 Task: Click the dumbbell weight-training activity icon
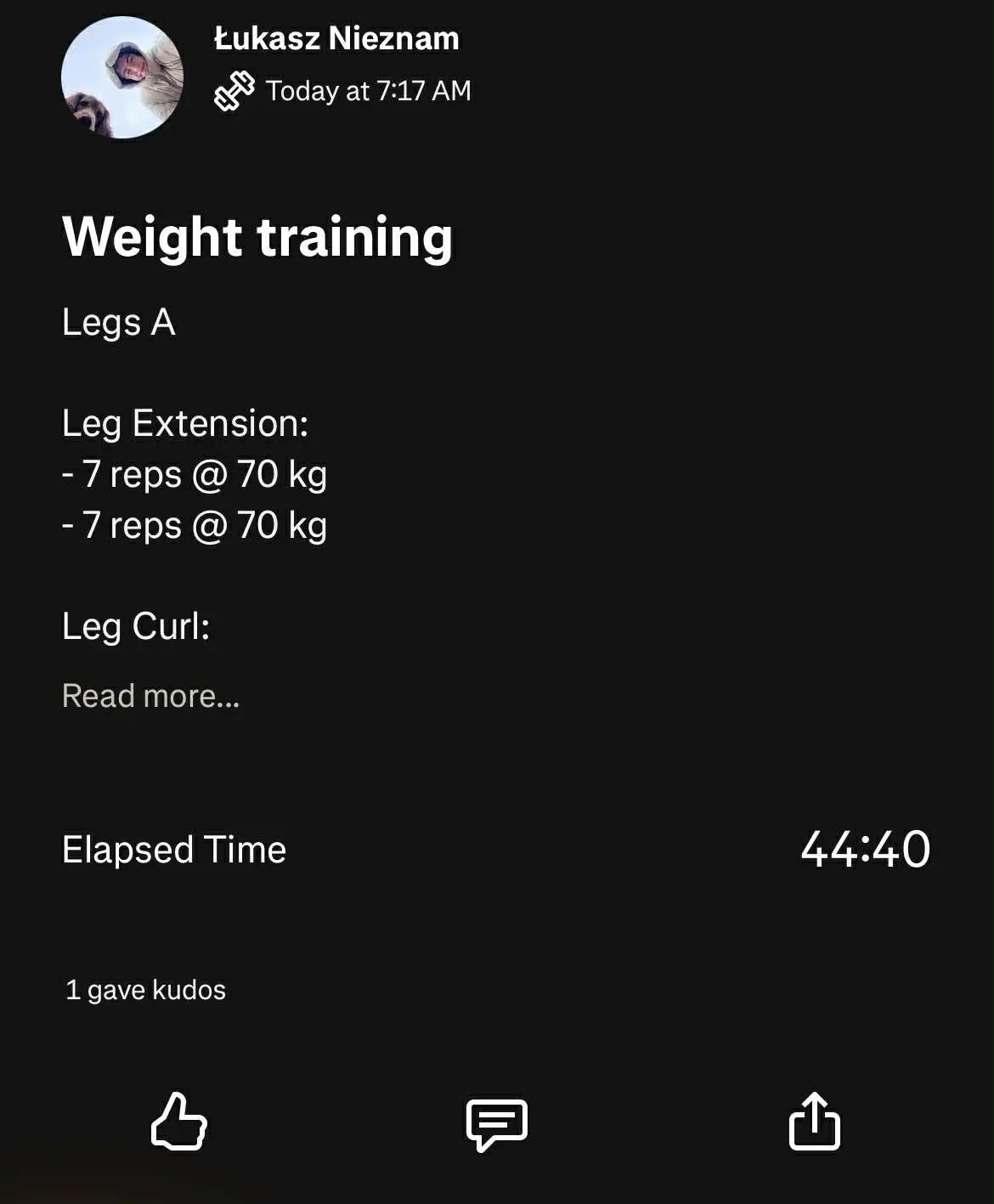click(x=235, y=89)
